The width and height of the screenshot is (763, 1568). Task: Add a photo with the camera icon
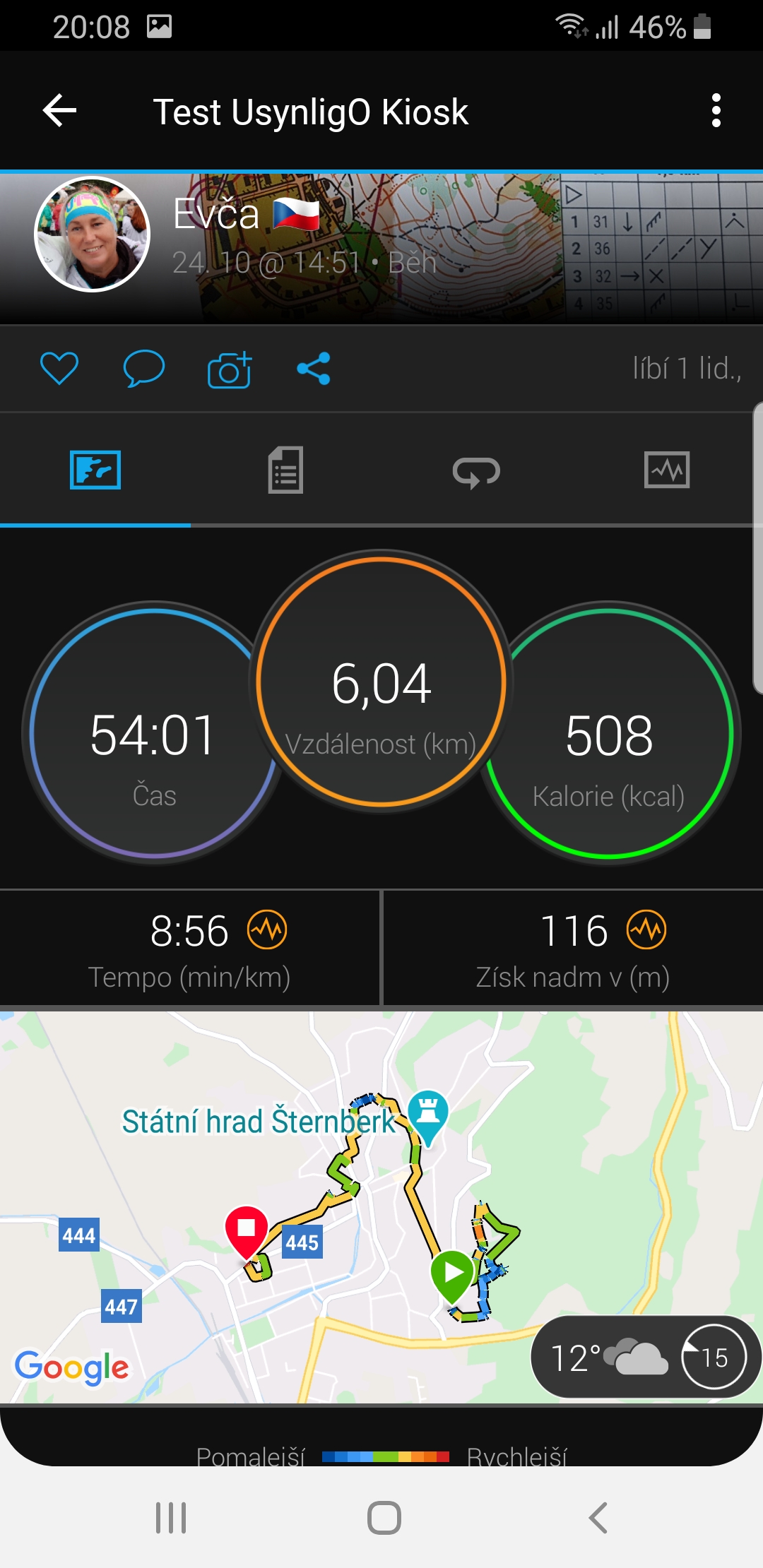tap(230, 369)
